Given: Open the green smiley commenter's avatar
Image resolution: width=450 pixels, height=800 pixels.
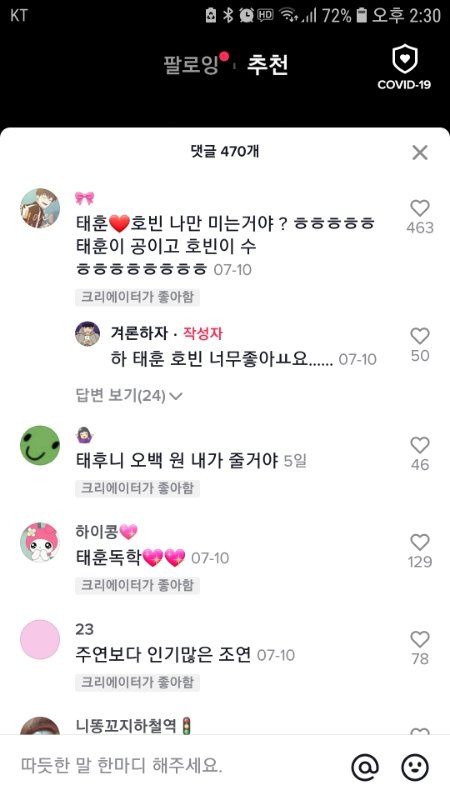Looking at the screenshot, I should [40, 445].
